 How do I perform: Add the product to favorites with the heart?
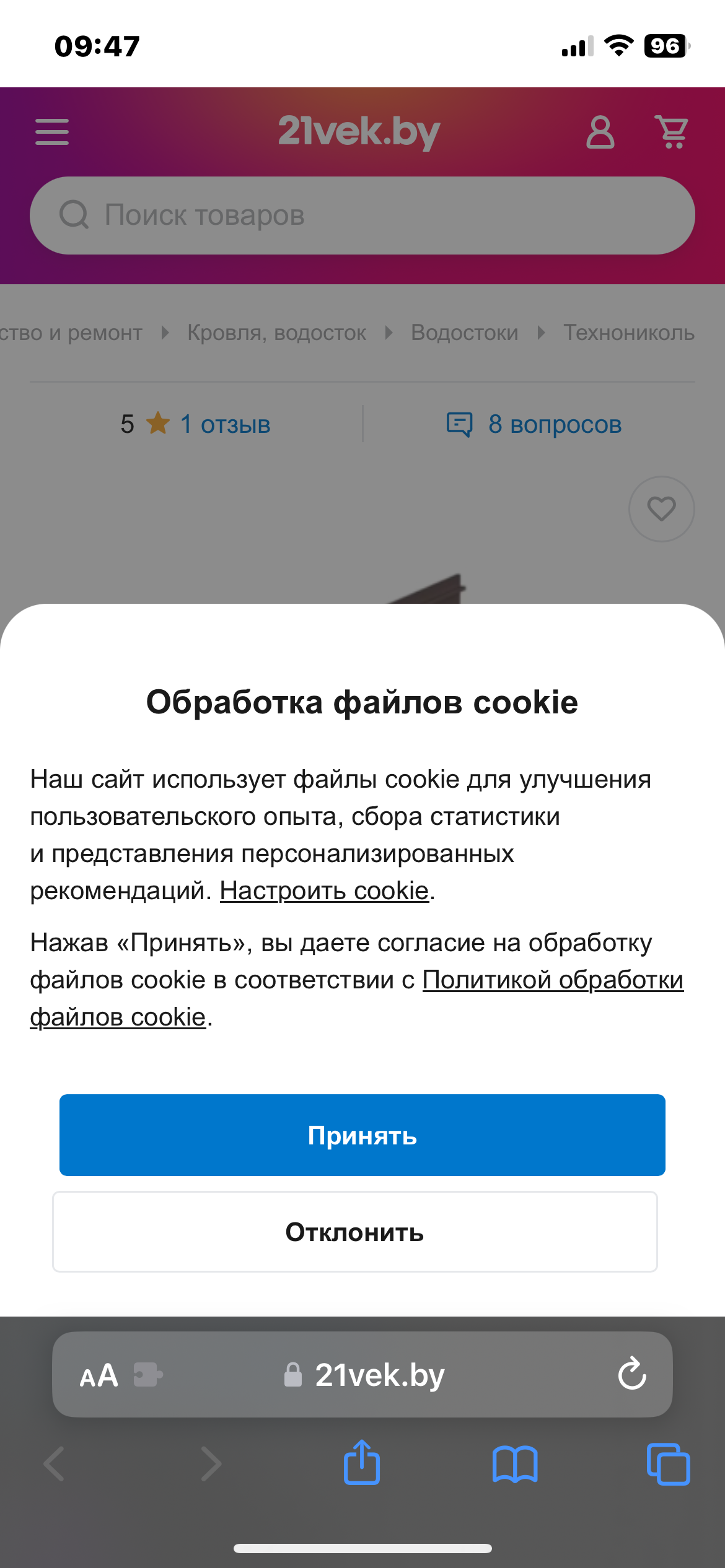pos(661,509)
